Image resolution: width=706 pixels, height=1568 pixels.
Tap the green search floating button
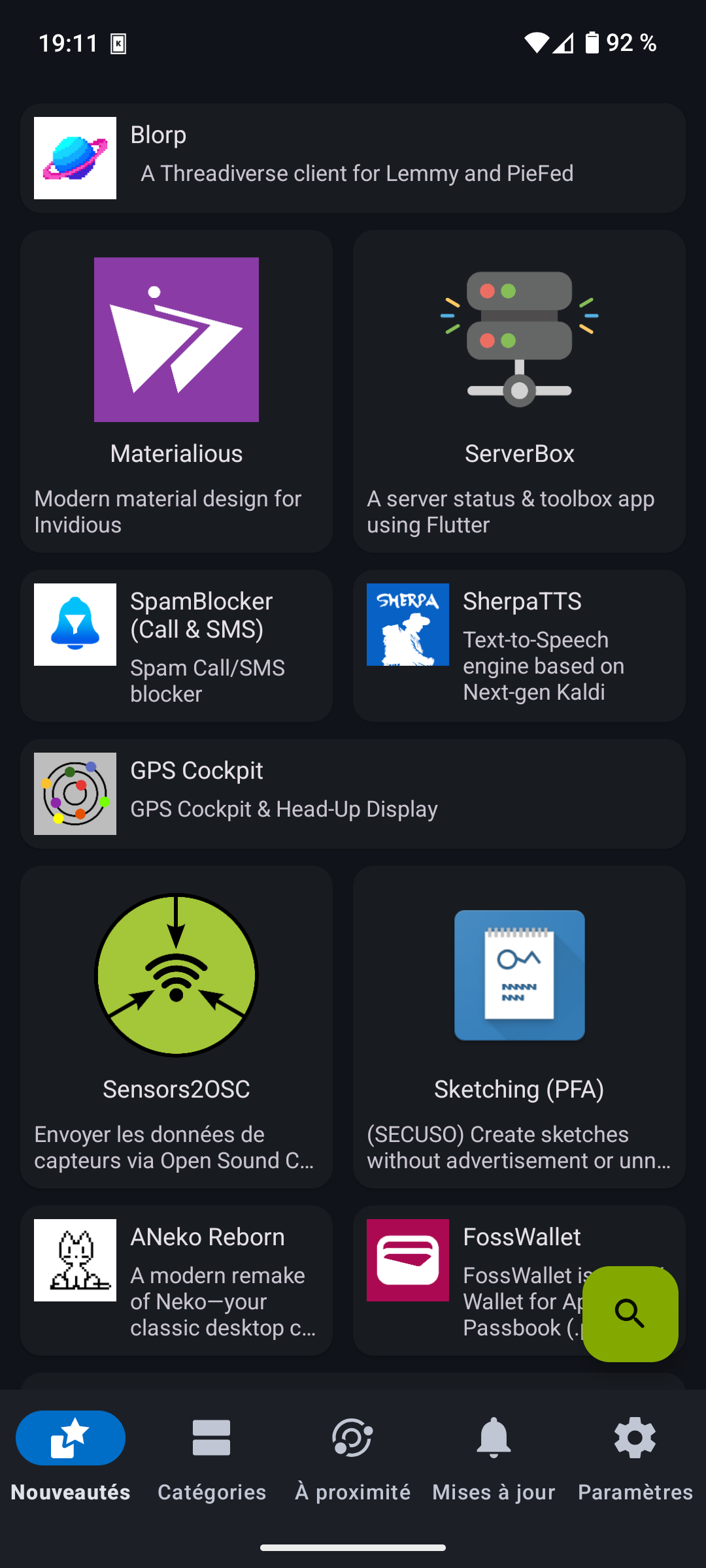tap(630, 1313)
